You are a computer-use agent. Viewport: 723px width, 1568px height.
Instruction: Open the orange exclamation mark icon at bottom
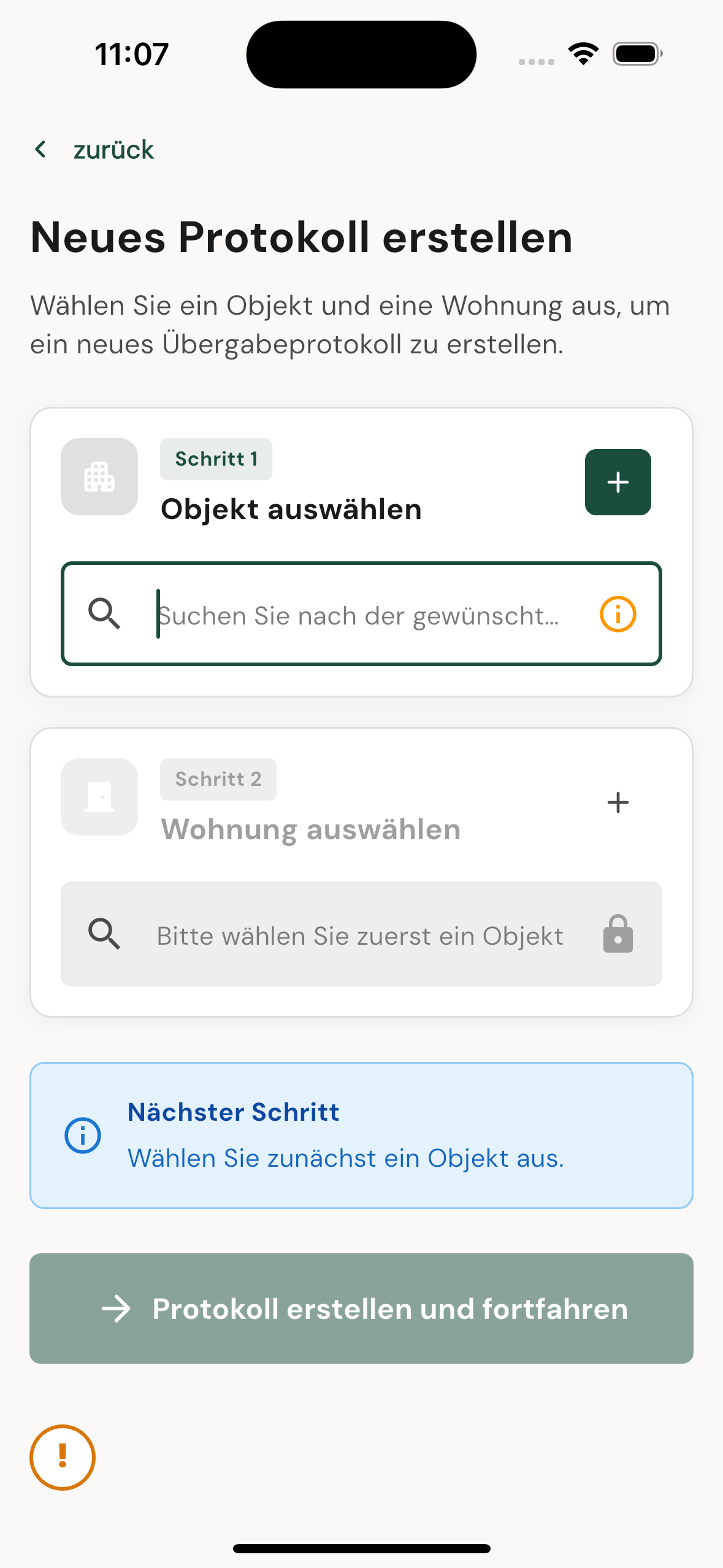click(62, 1458)
